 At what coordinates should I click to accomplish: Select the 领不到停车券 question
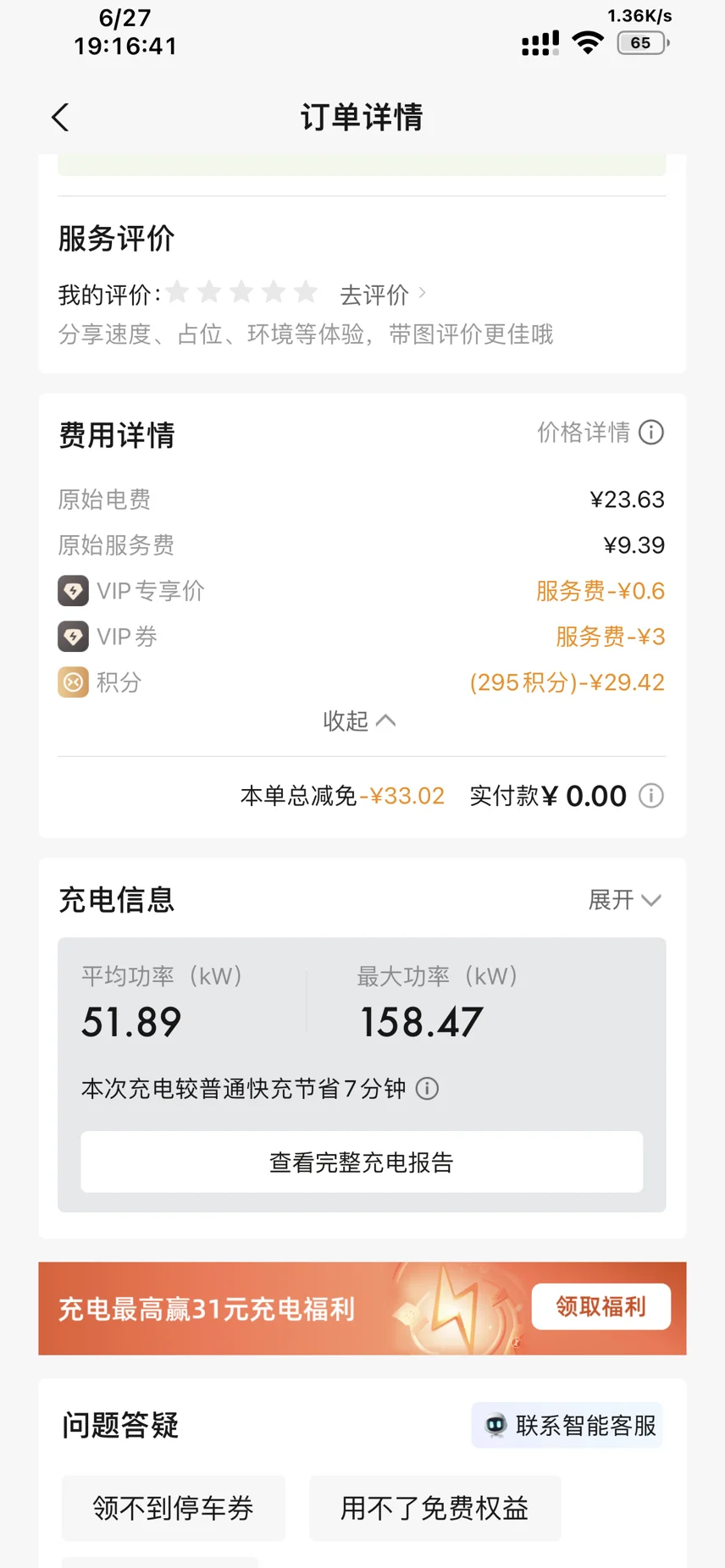(x=174, y=1508)
